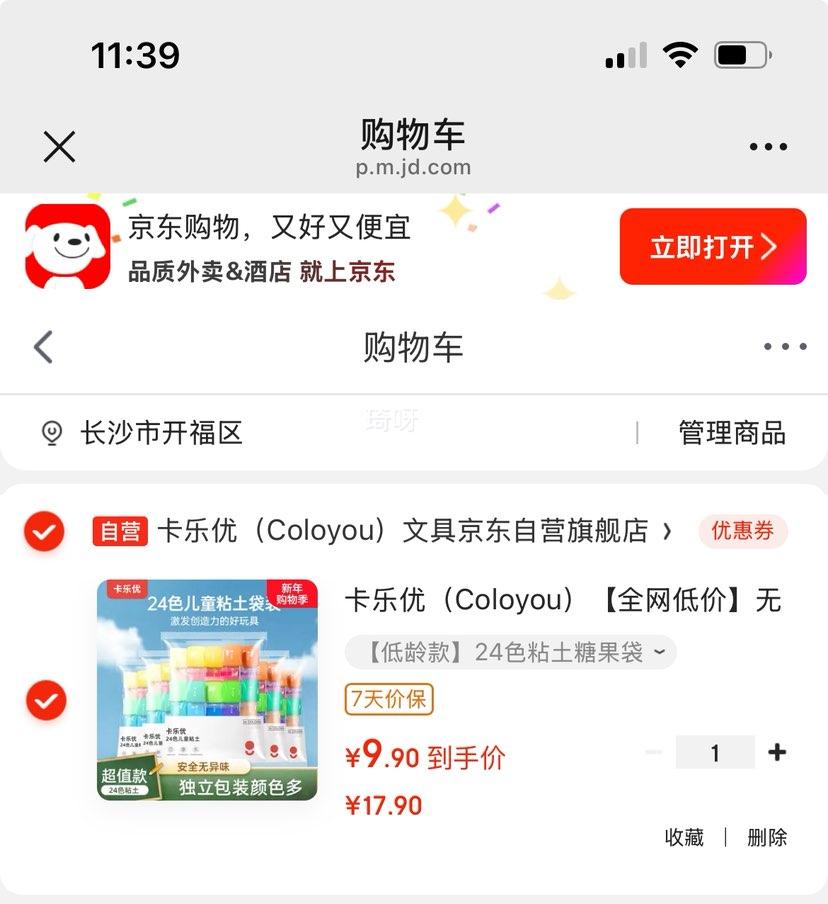Image resolution: width=828 pixels, height=904 pixels.
Task: Tap the three-dot menu at top right
Action: (766, 146)
